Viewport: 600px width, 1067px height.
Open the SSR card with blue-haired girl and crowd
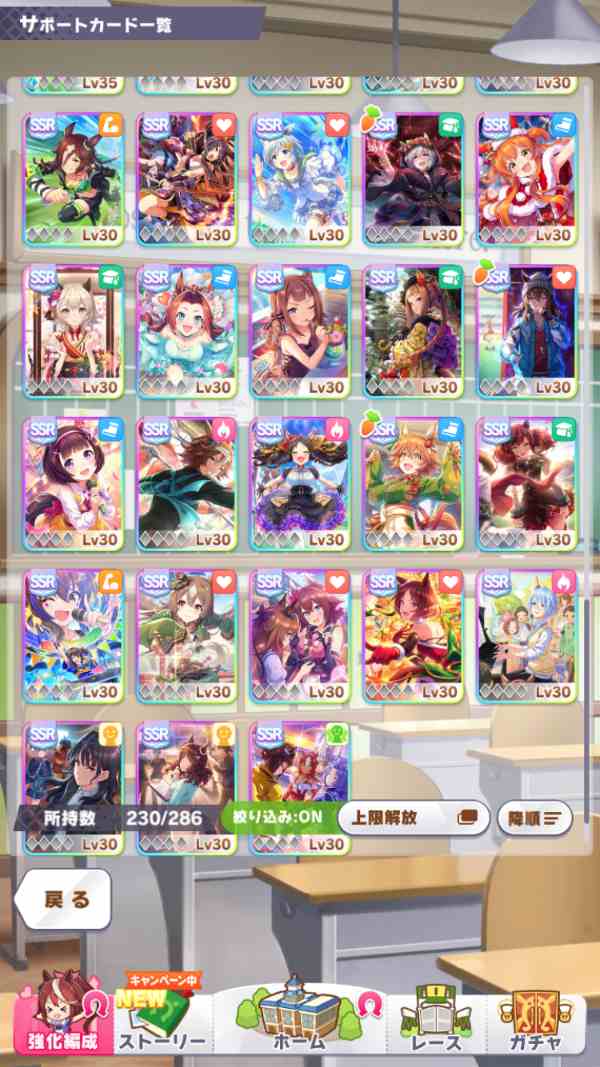(x=527, y=635)
